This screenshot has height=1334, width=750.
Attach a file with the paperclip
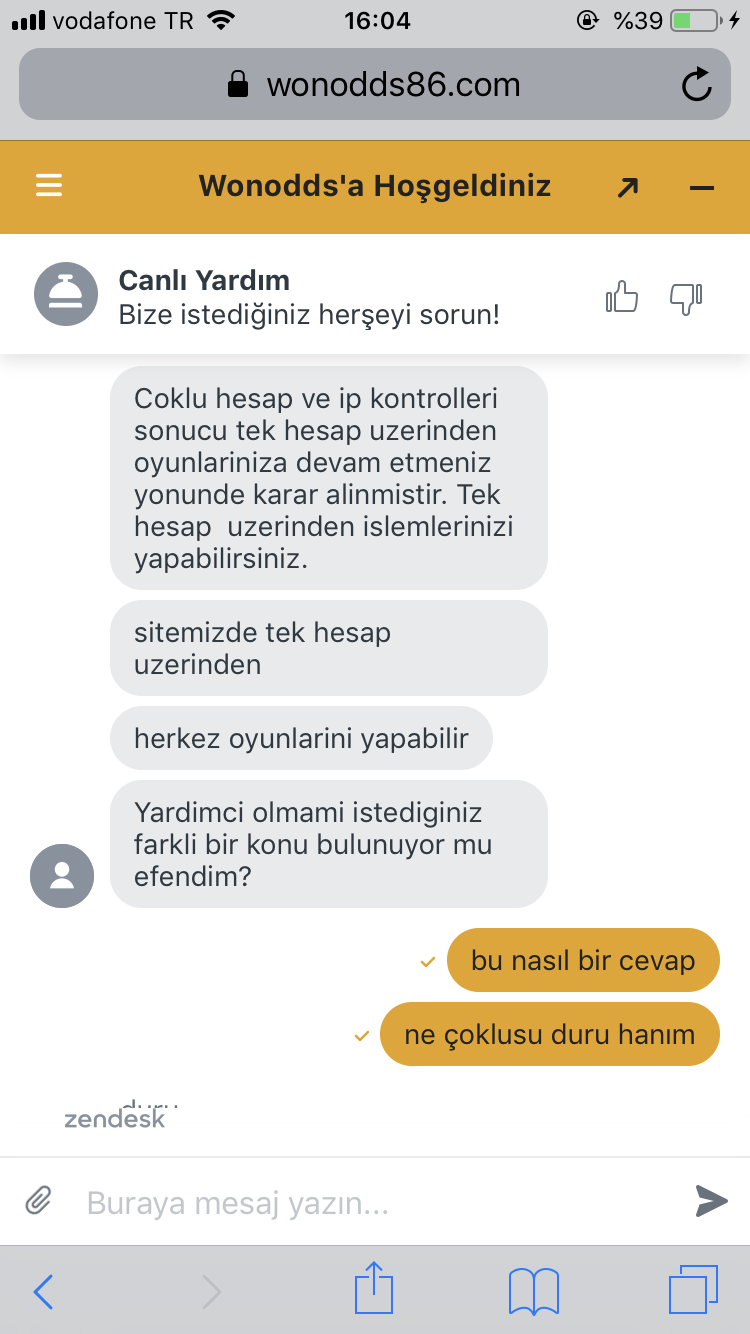(38, 1199)
